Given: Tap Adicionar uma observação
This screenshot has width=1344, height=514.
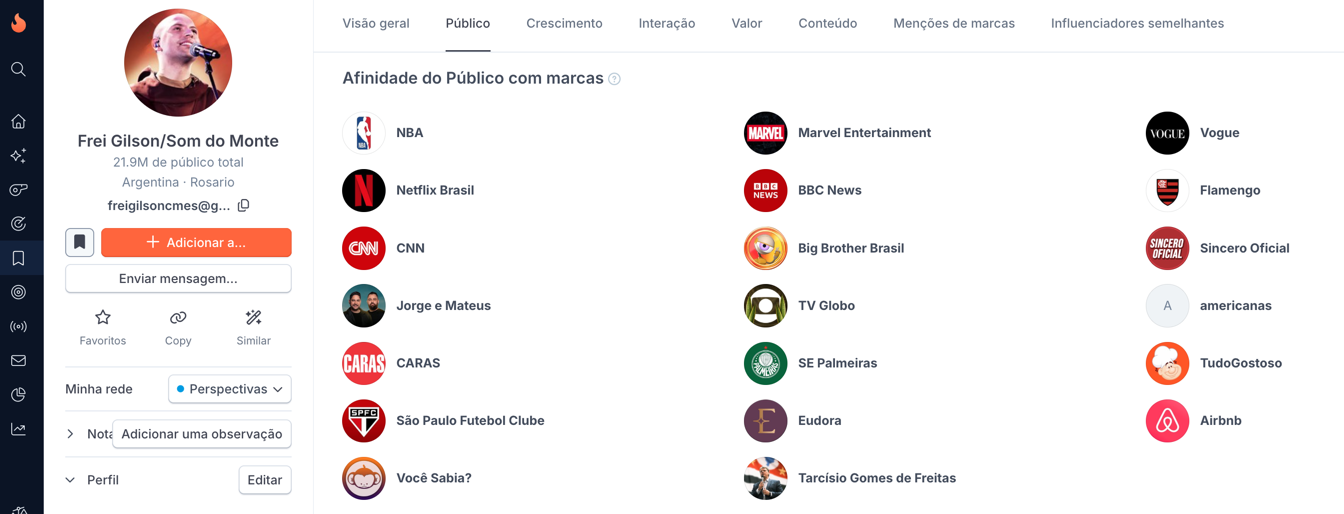Looking at the screenshot, I should click(x=202, y=434).
